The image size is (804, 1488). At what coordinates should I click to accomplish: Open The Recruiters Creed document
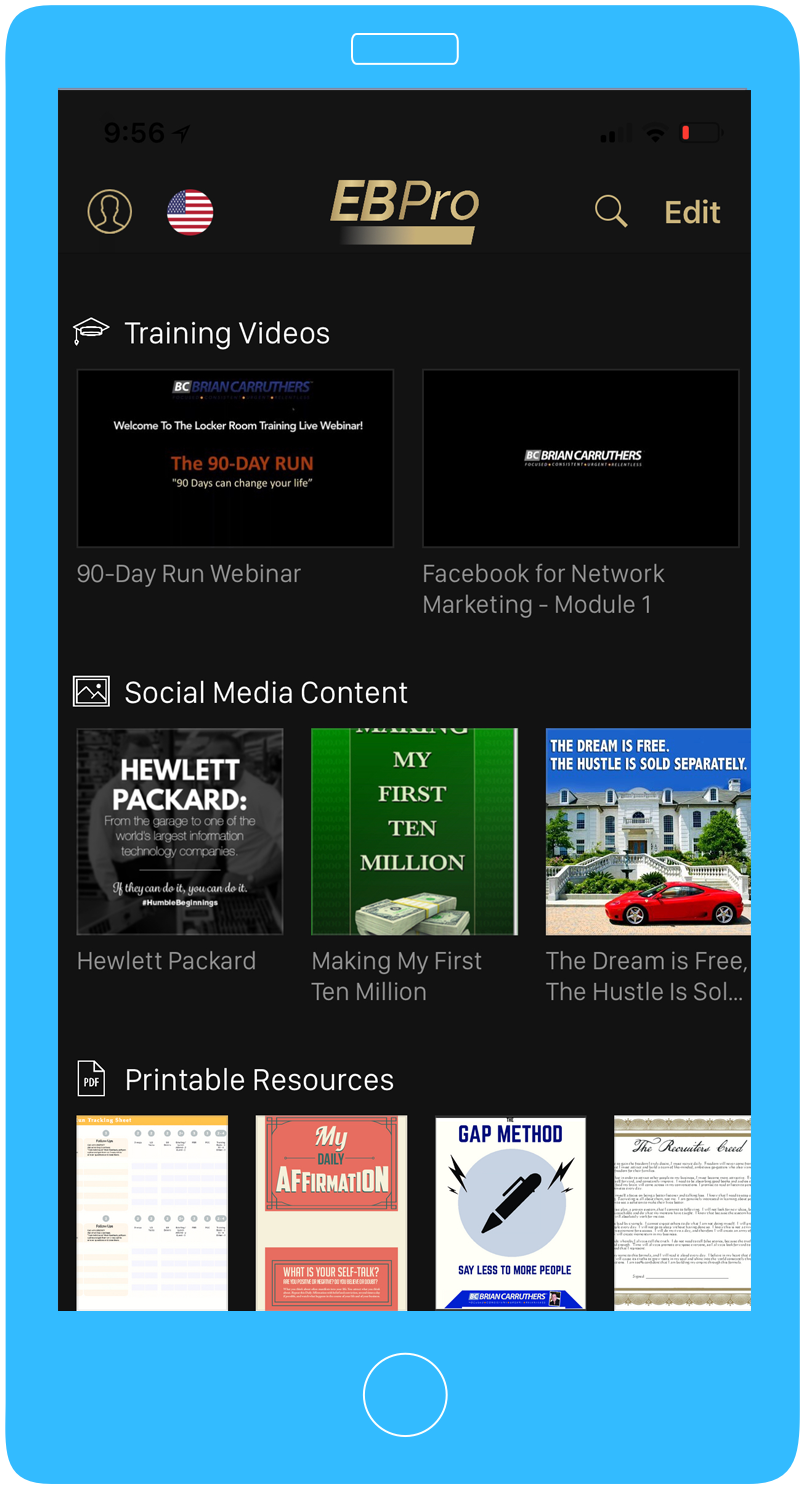[682, 1212]
